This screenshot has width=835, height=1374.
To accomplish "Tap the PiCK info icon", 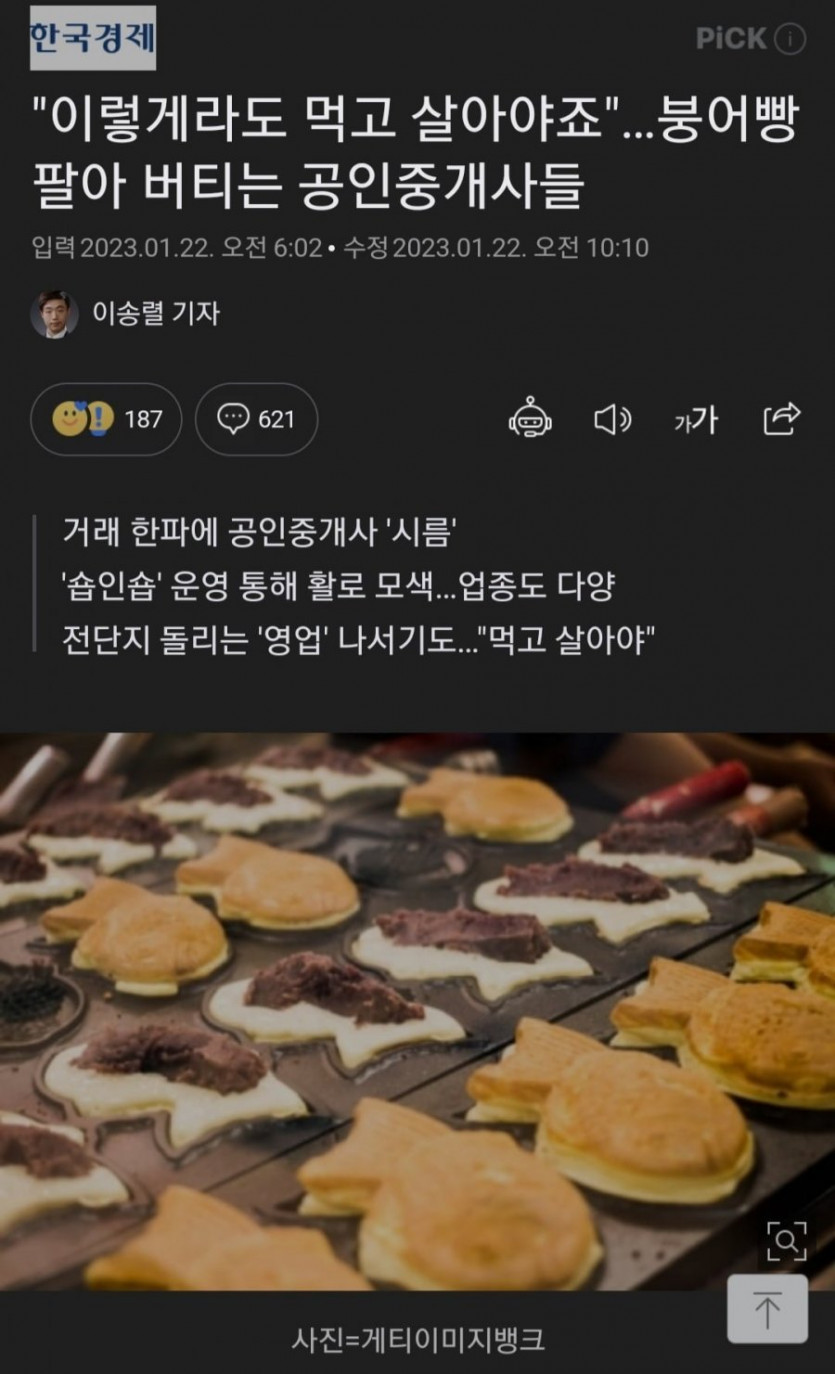I will (791, 39).
